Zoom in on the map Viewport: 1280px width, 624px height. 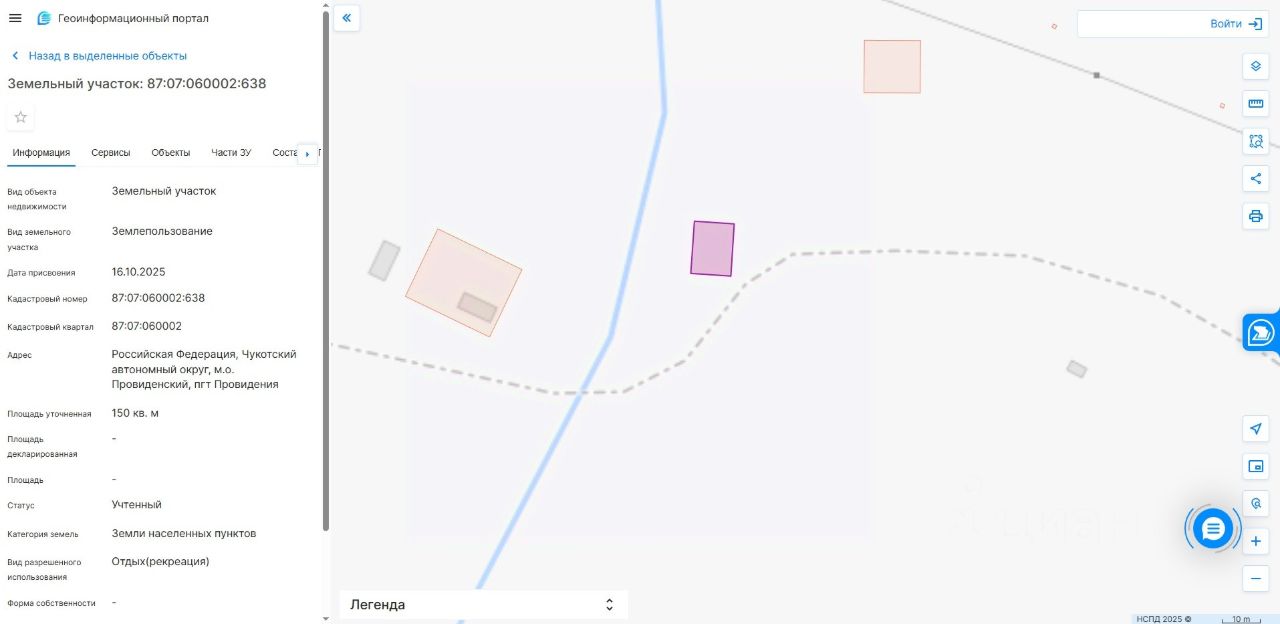pos(1256,541)
